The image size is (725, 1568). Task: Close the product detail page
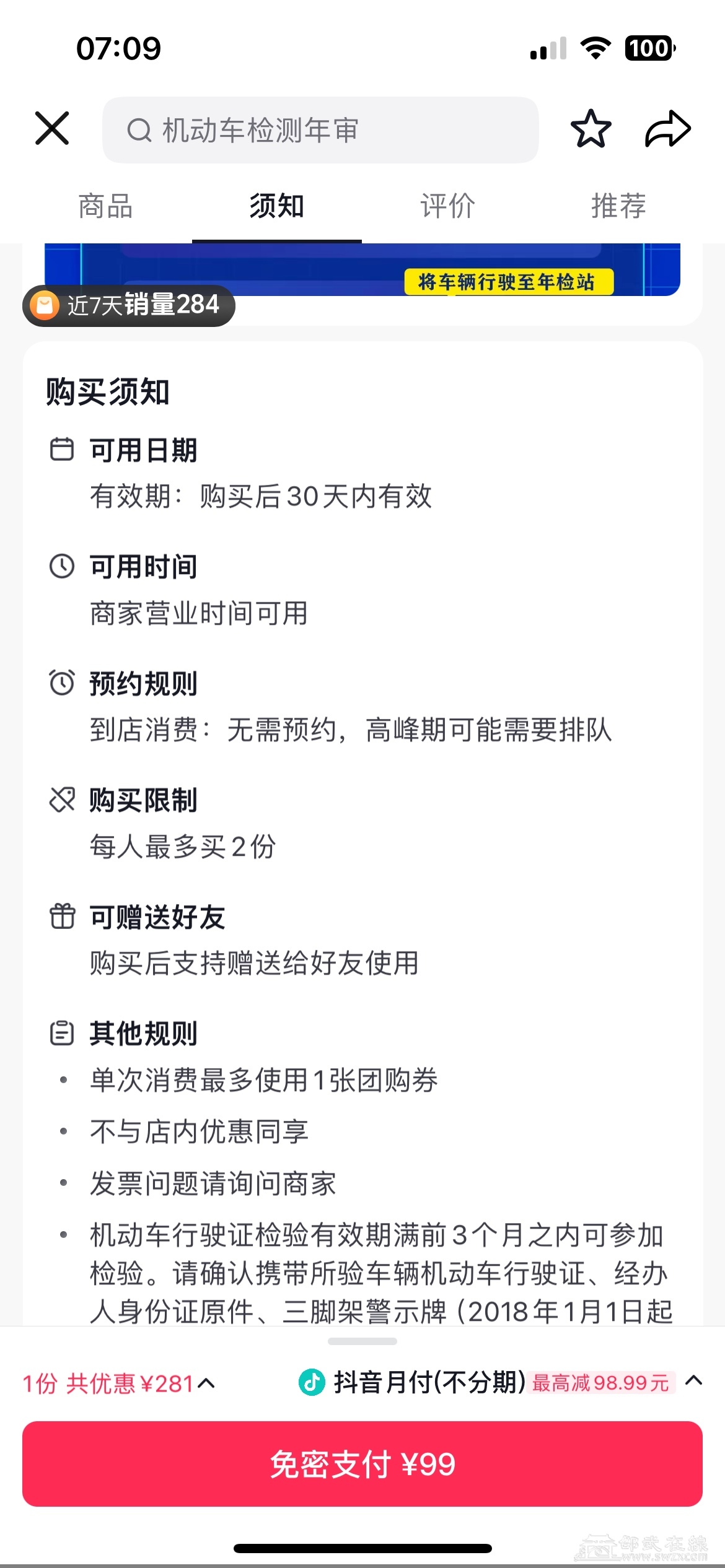[52, 129]
